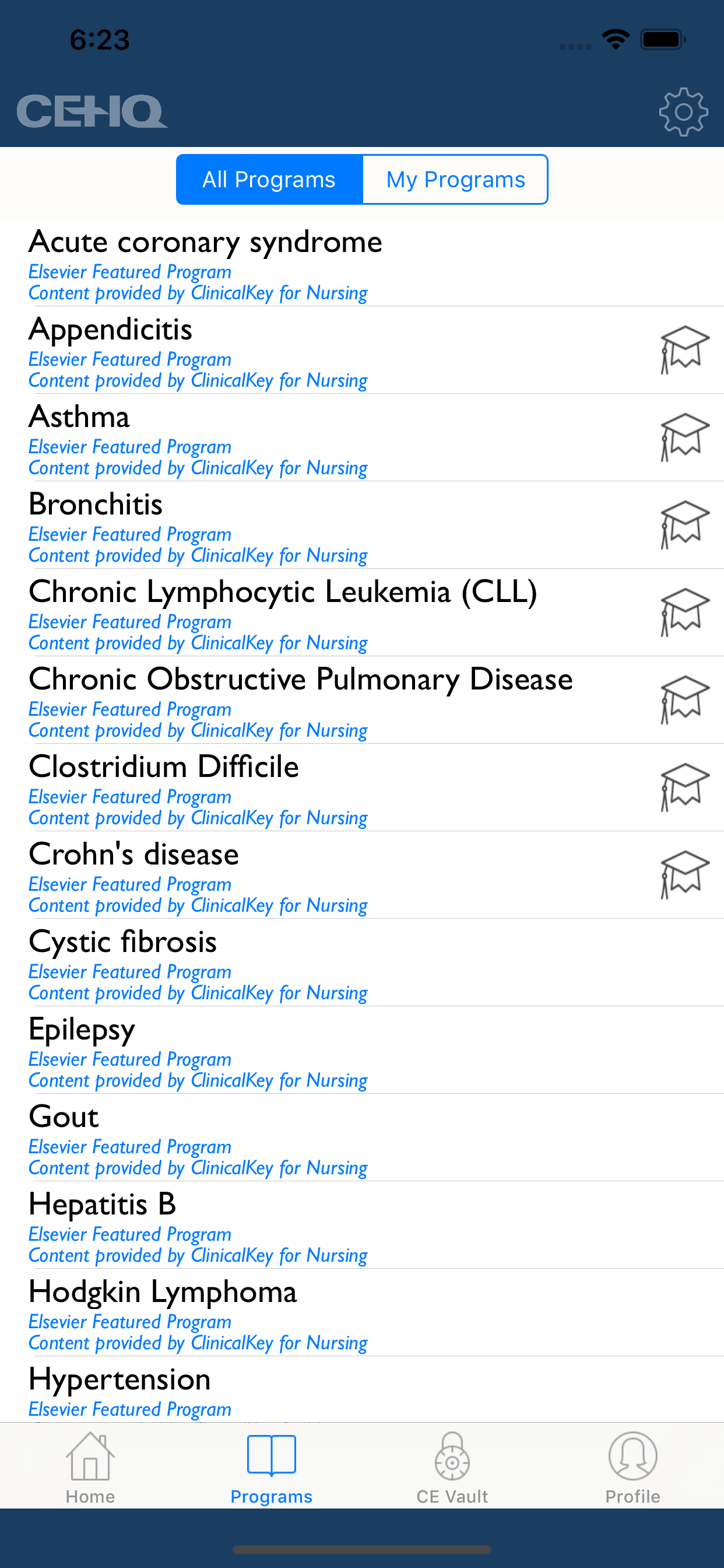Image resolution: width=724 pixels, height=1568 pixels.
Task: Open the Hepatitis B program
Action: 102,1204
